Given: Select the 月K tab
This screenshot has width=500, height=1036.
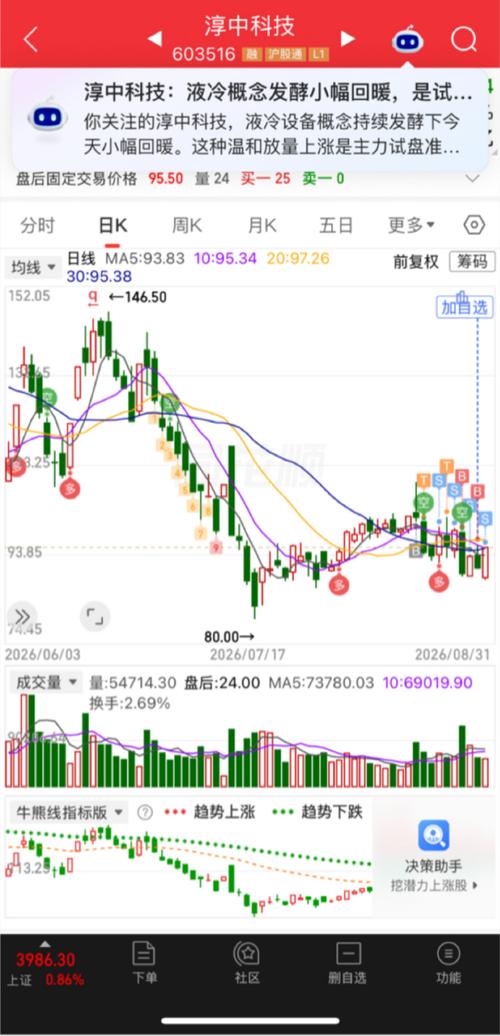Looking at the screenshot, I should 262,225.
